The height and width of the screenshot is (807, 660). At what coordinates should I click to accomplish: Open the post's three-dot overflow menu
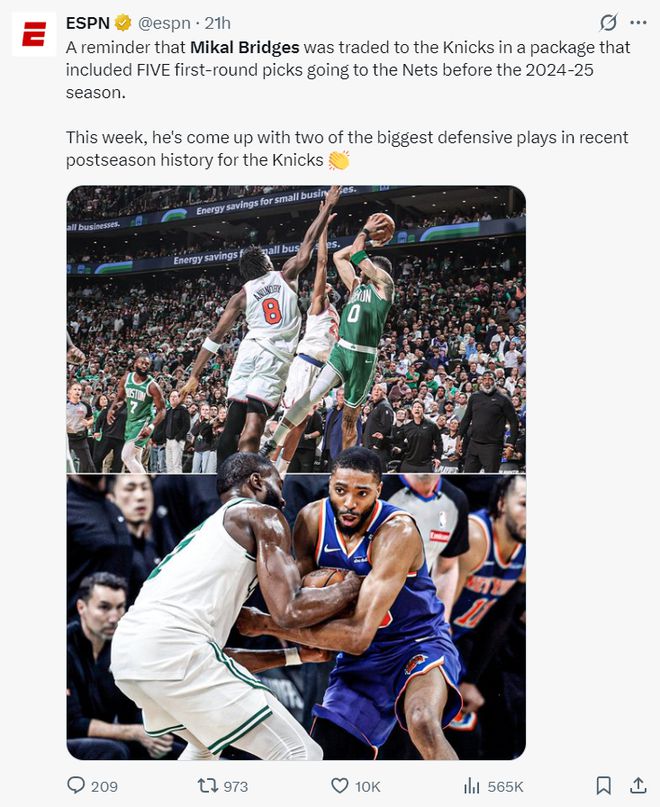(638, 22)
